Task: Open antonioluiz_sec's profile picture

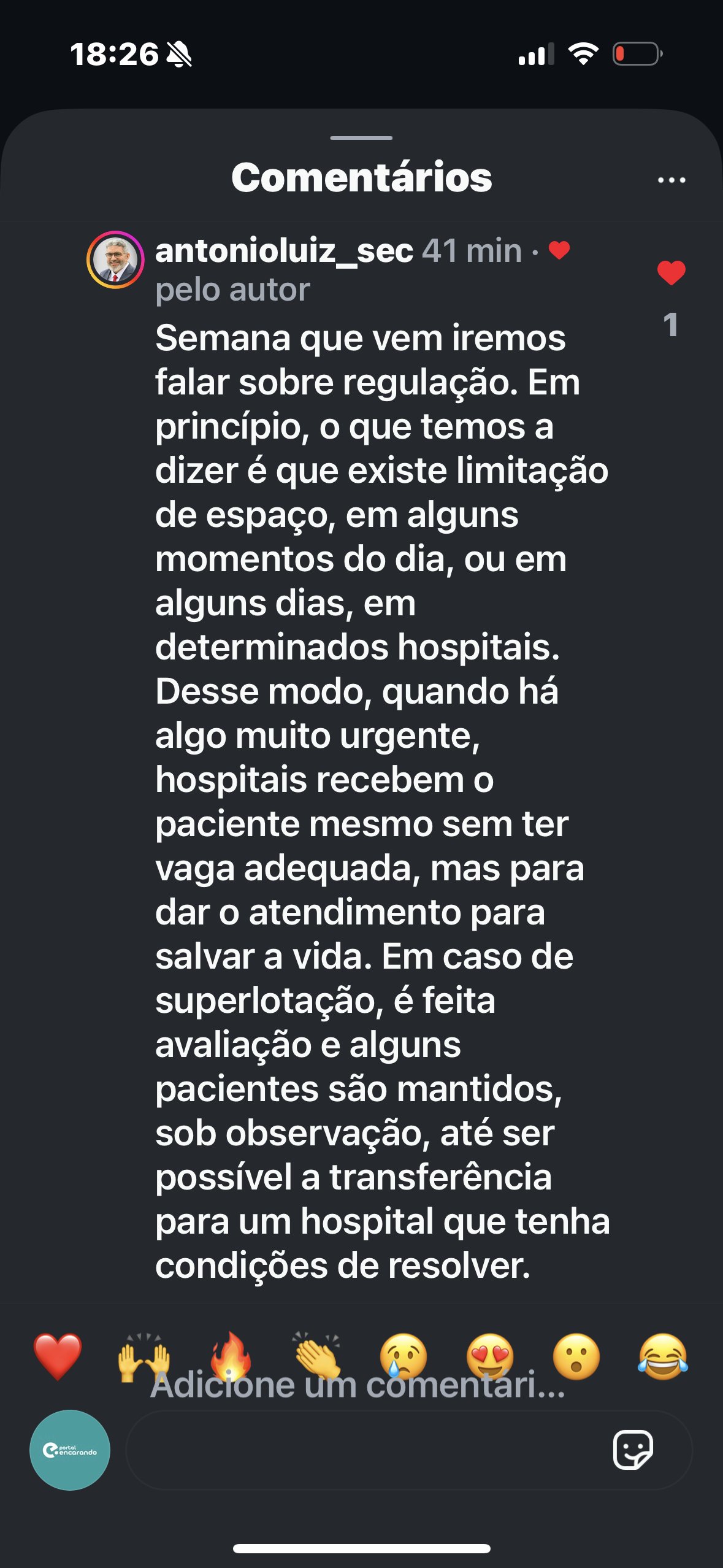Action: coord(115,259)
